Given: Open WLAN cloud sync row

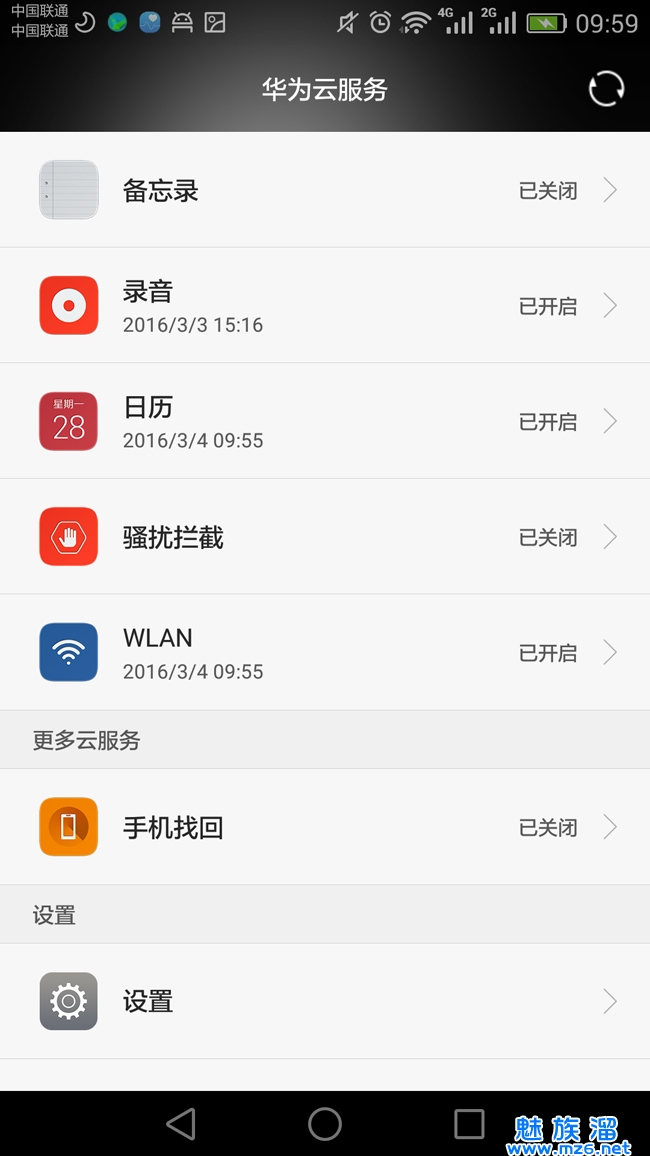Looking at the screenshot, I should (x=325, y=653).
